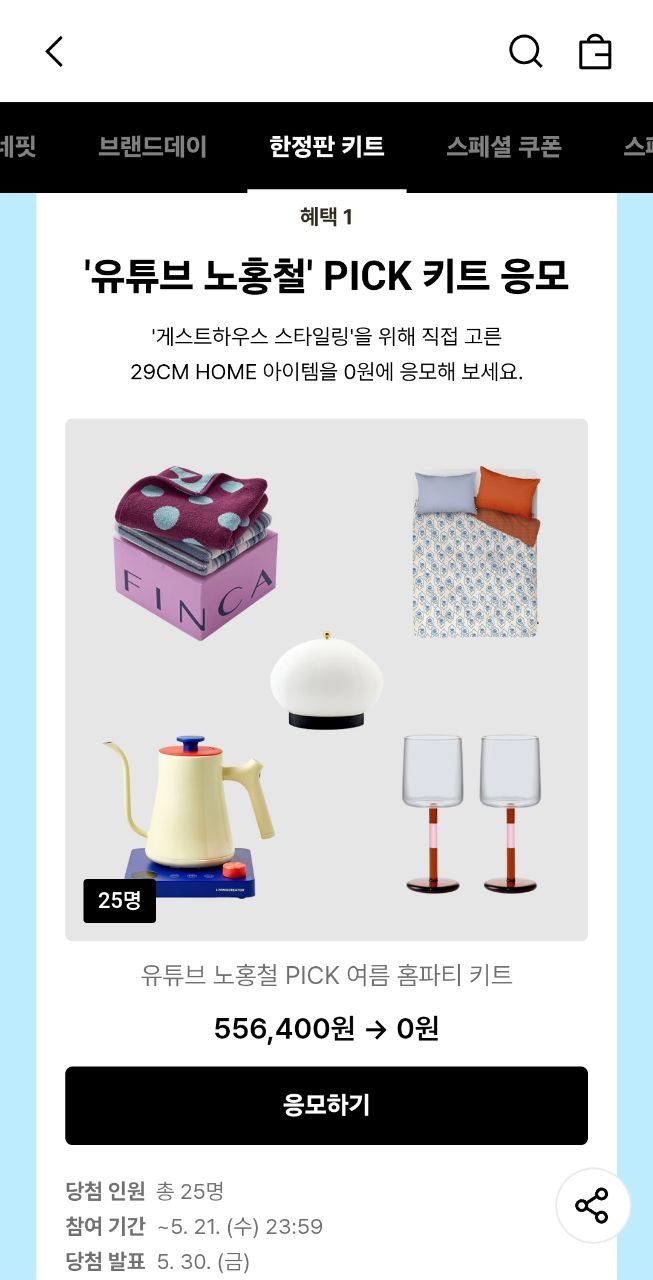The width and height of the screenshot is (653, 1280).
Task: Open the shopping bag icon
Action: [595, 52]
